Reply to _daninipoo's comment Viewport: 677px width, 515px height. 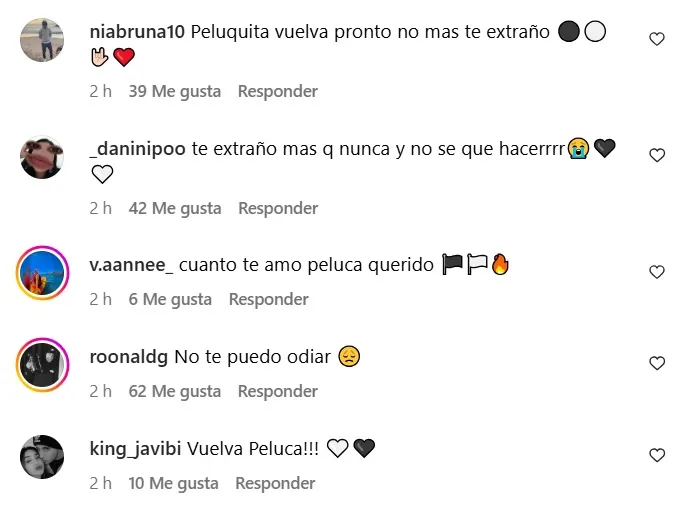click(277, 208)
